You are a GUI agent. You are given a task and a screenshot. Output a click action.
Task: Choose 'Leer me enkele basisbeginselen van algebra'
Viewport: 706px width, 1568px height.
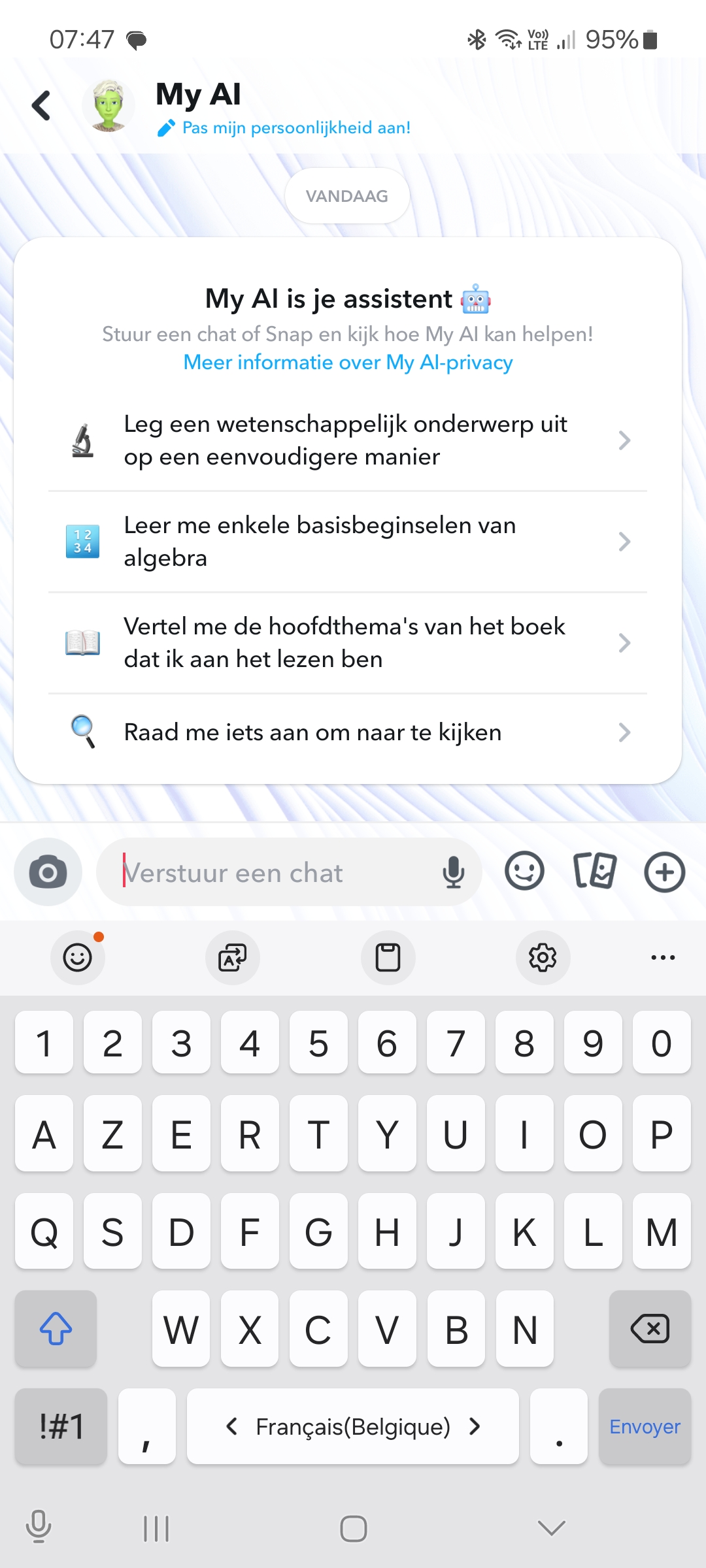click(x=346, y=542)
